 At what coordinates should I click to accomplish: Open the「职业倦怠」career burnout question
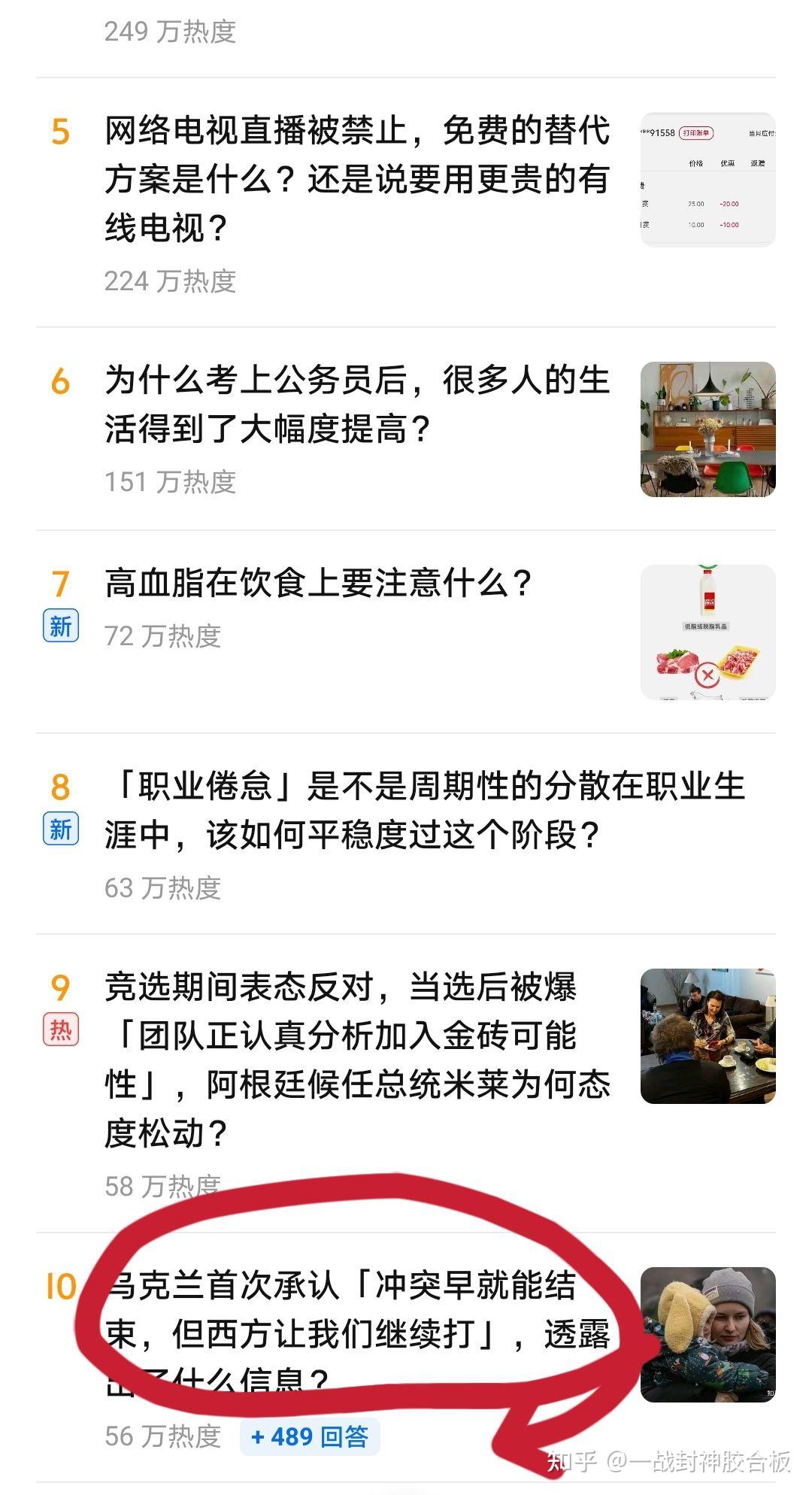pyautogui.click(x=425, y=811)
